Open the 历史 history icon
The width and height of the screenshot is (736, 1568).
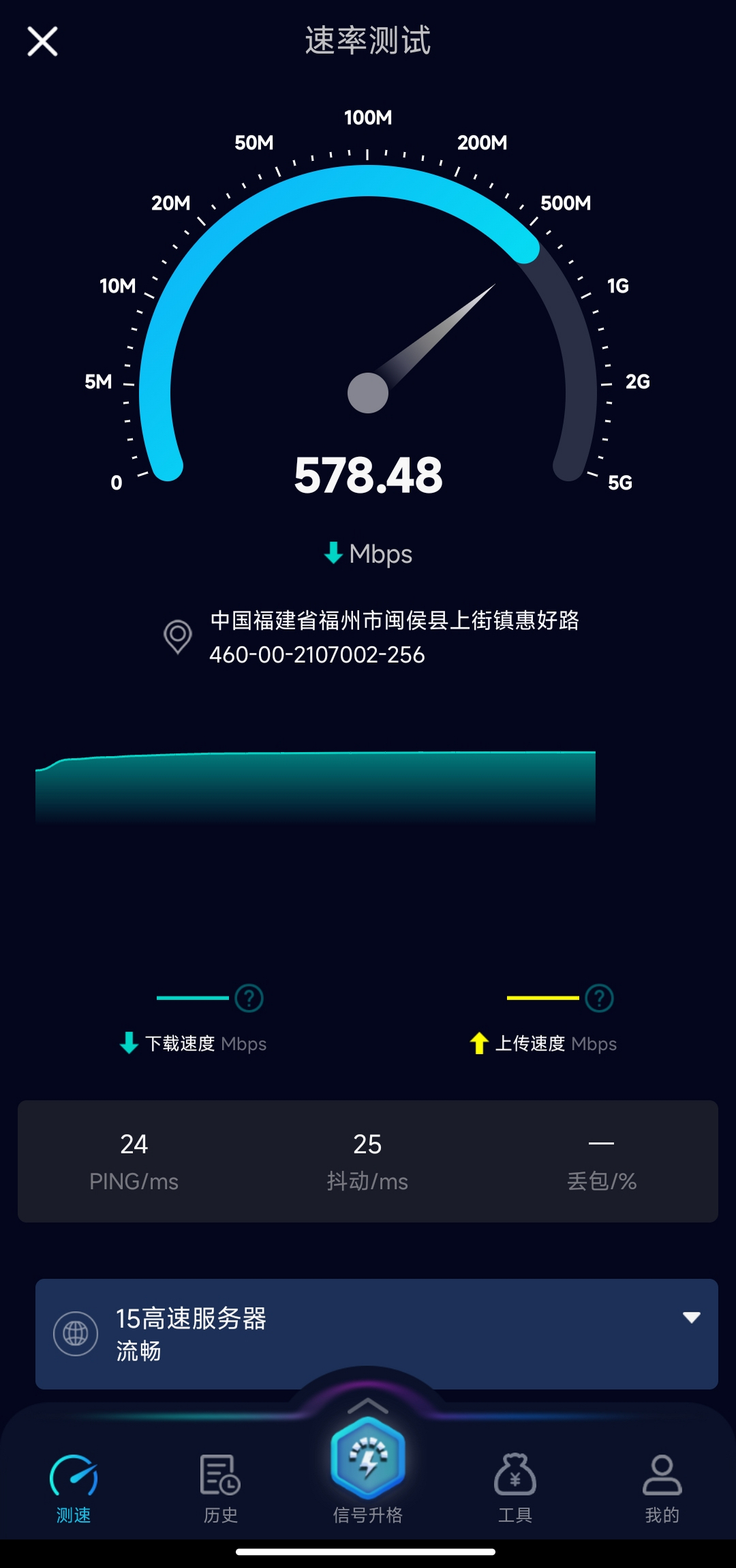pyautogui.click(x=220, y=1473)
